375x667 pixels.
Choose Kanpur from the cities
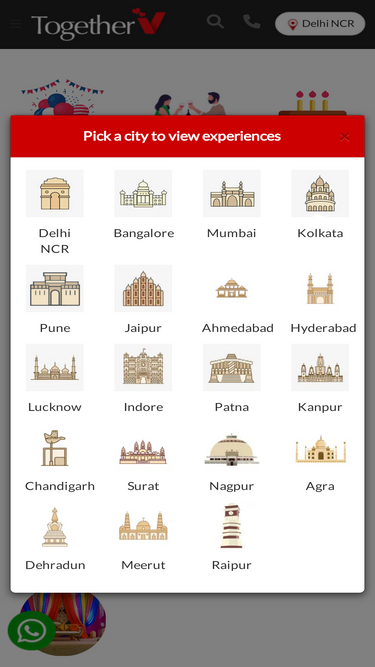tap(320, 379)
